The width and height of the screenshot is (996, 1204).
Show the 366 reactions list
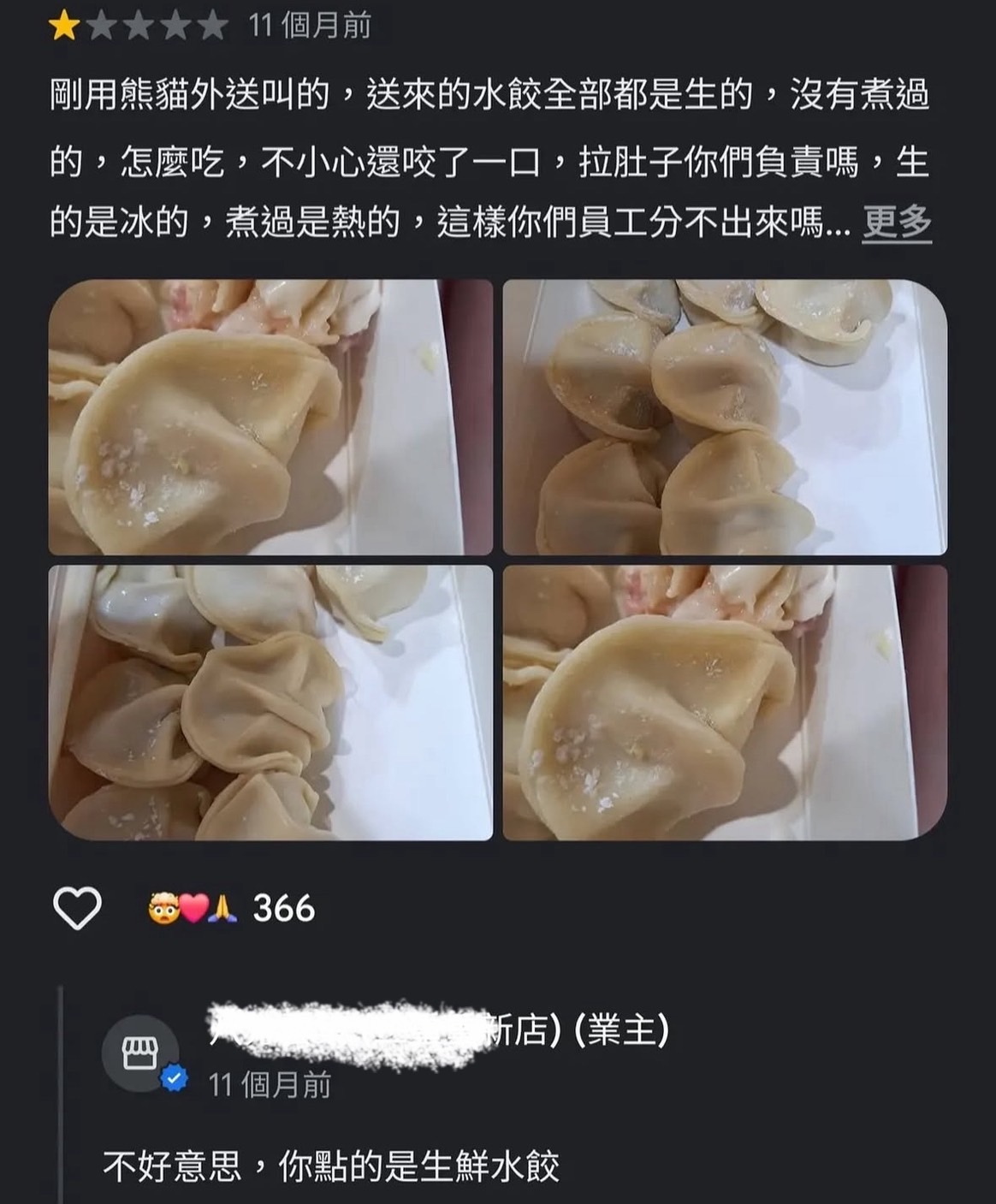pyautogui.click(x=232, y=908)
